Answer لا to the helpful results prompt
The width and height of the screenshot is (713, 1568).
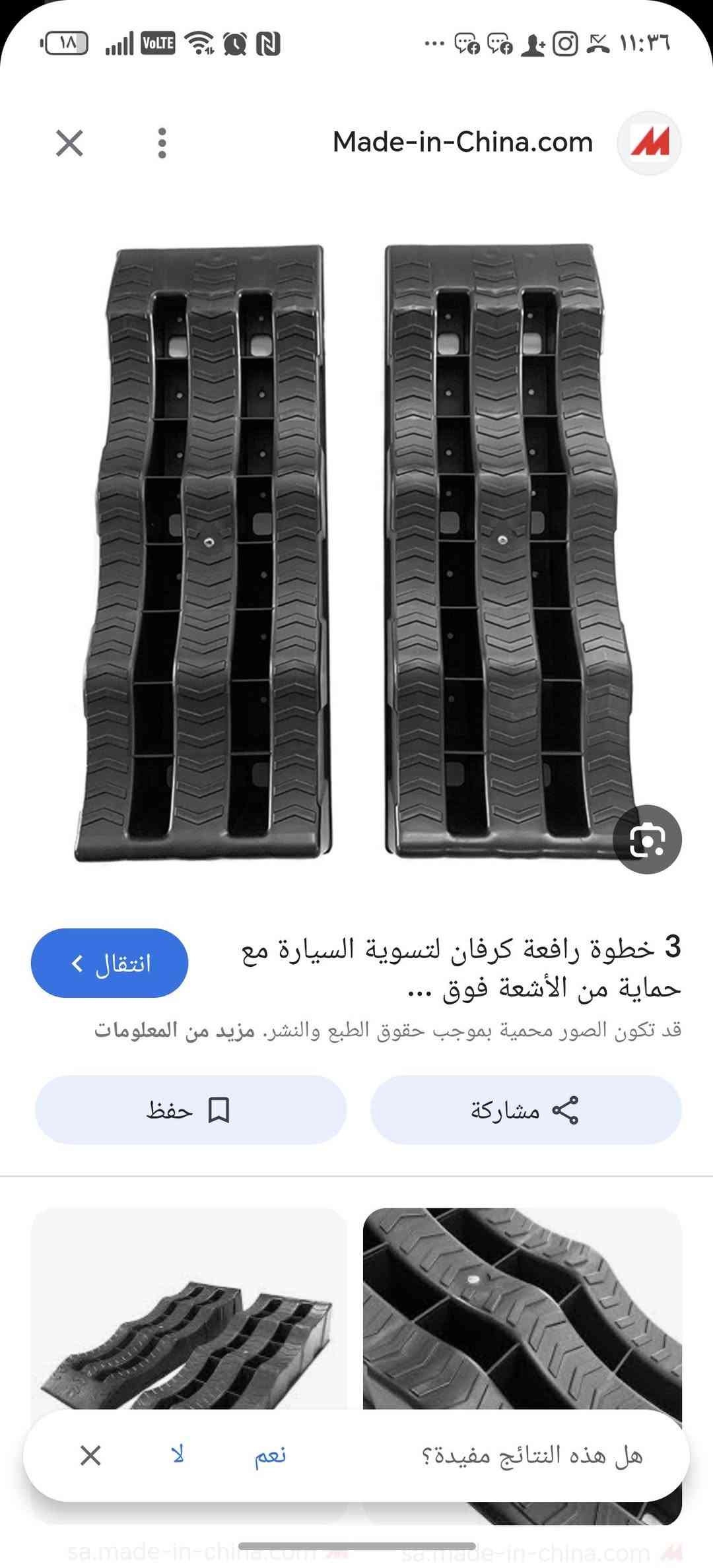(x=178, y=1455)
